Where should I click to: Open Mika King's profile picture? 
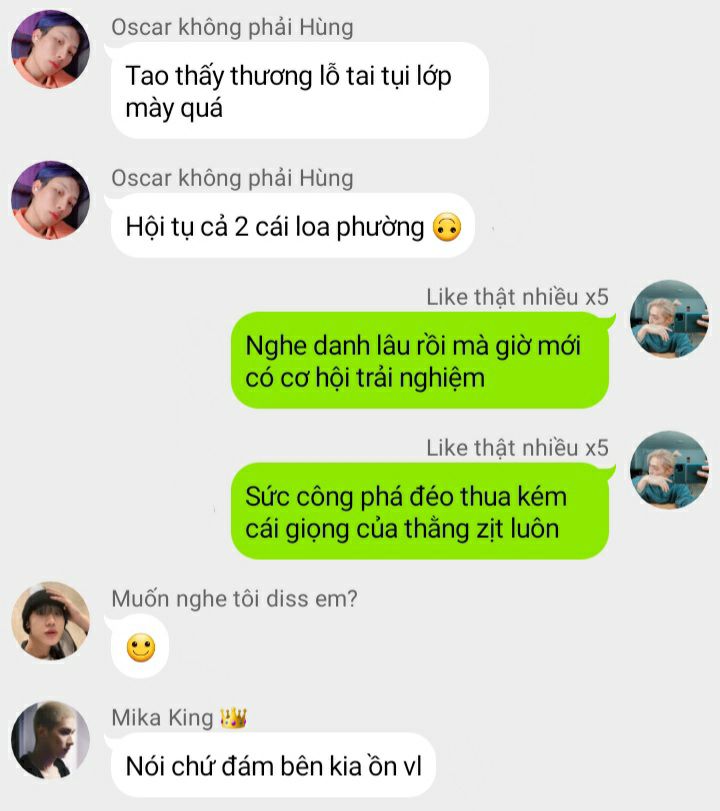(50, 741)
